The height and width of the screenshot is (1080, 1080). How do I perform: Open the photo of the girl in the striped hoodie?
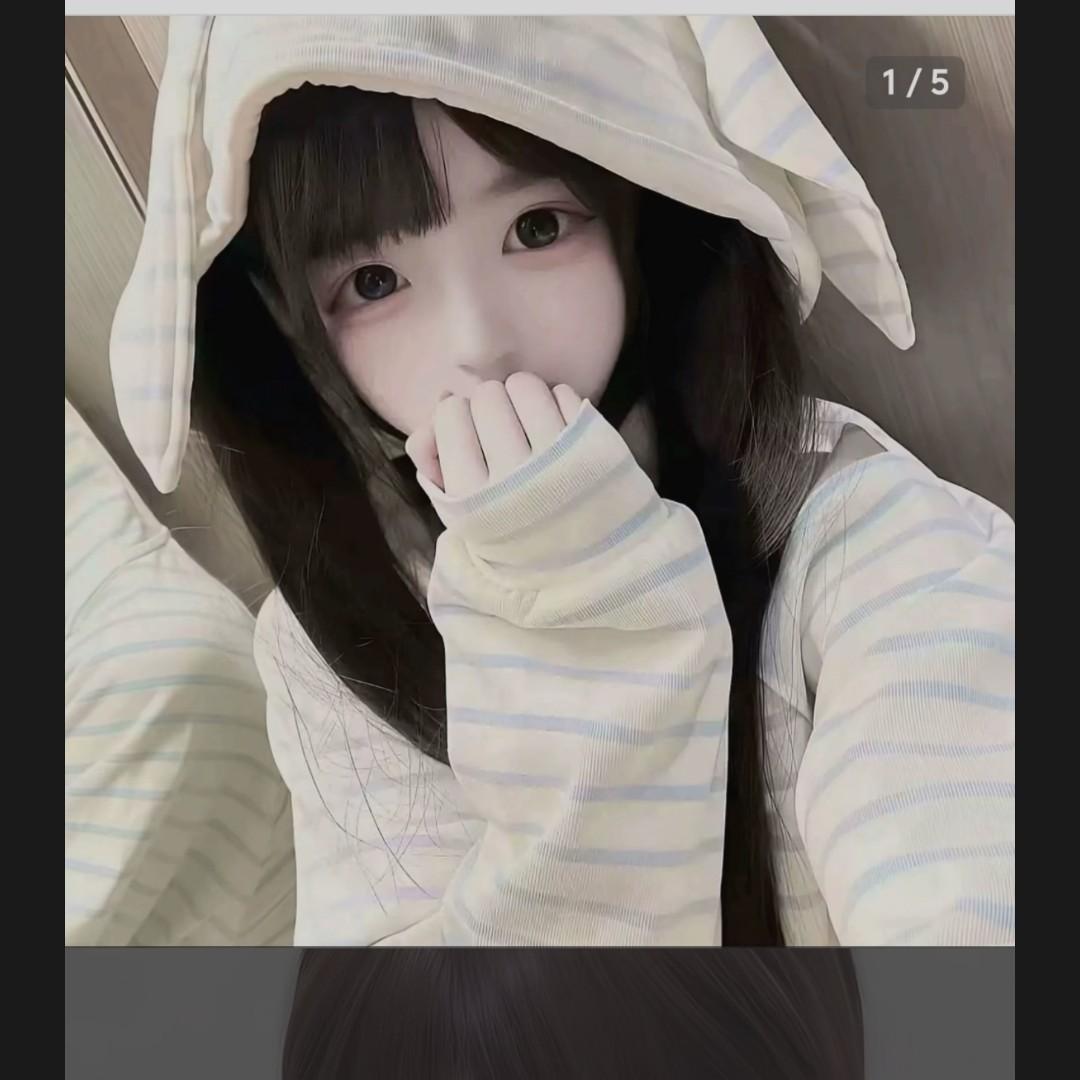click(x=540, y=480)
